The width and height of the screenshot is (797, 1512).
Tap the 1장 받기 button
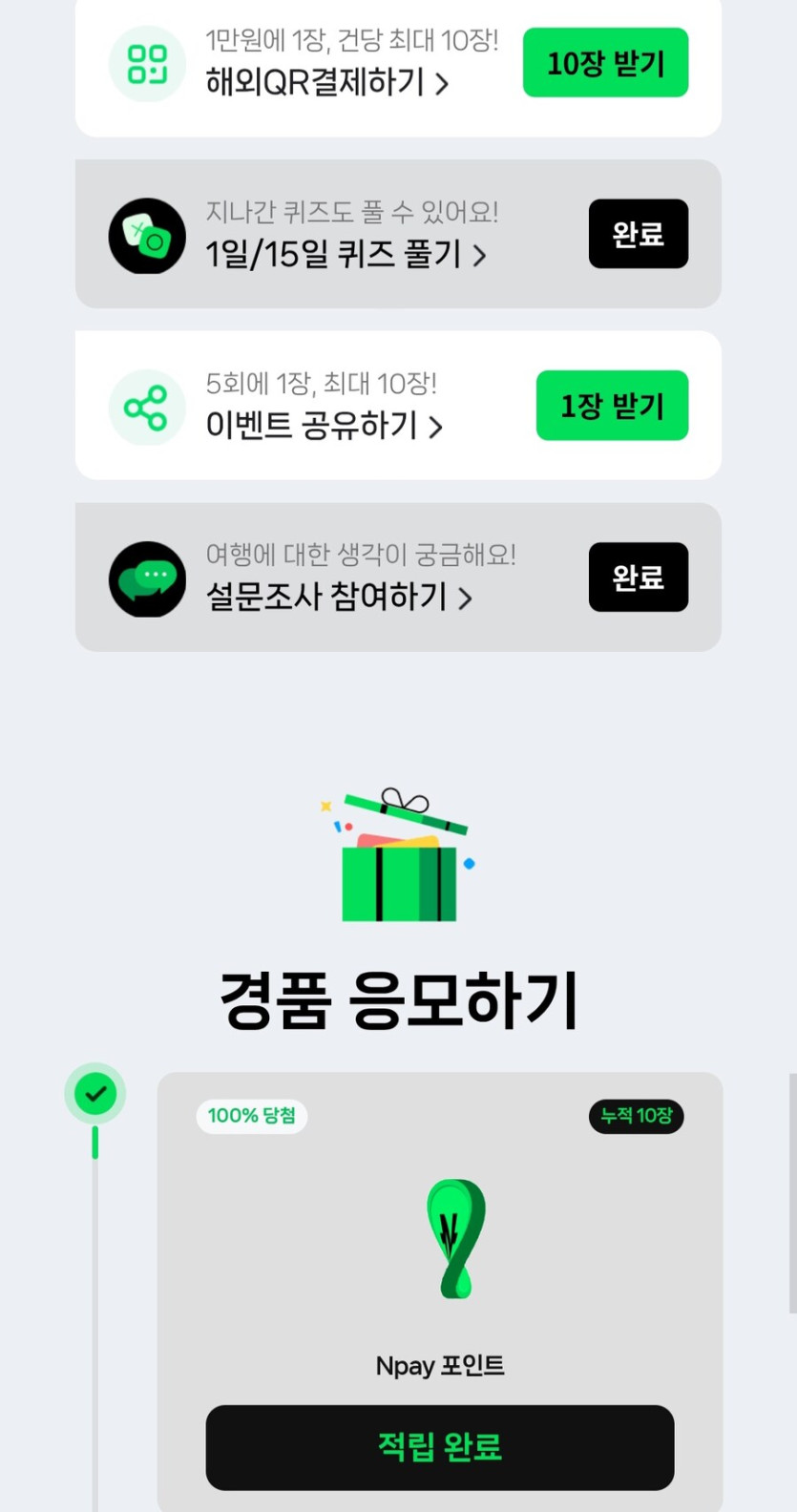point(612,405)
